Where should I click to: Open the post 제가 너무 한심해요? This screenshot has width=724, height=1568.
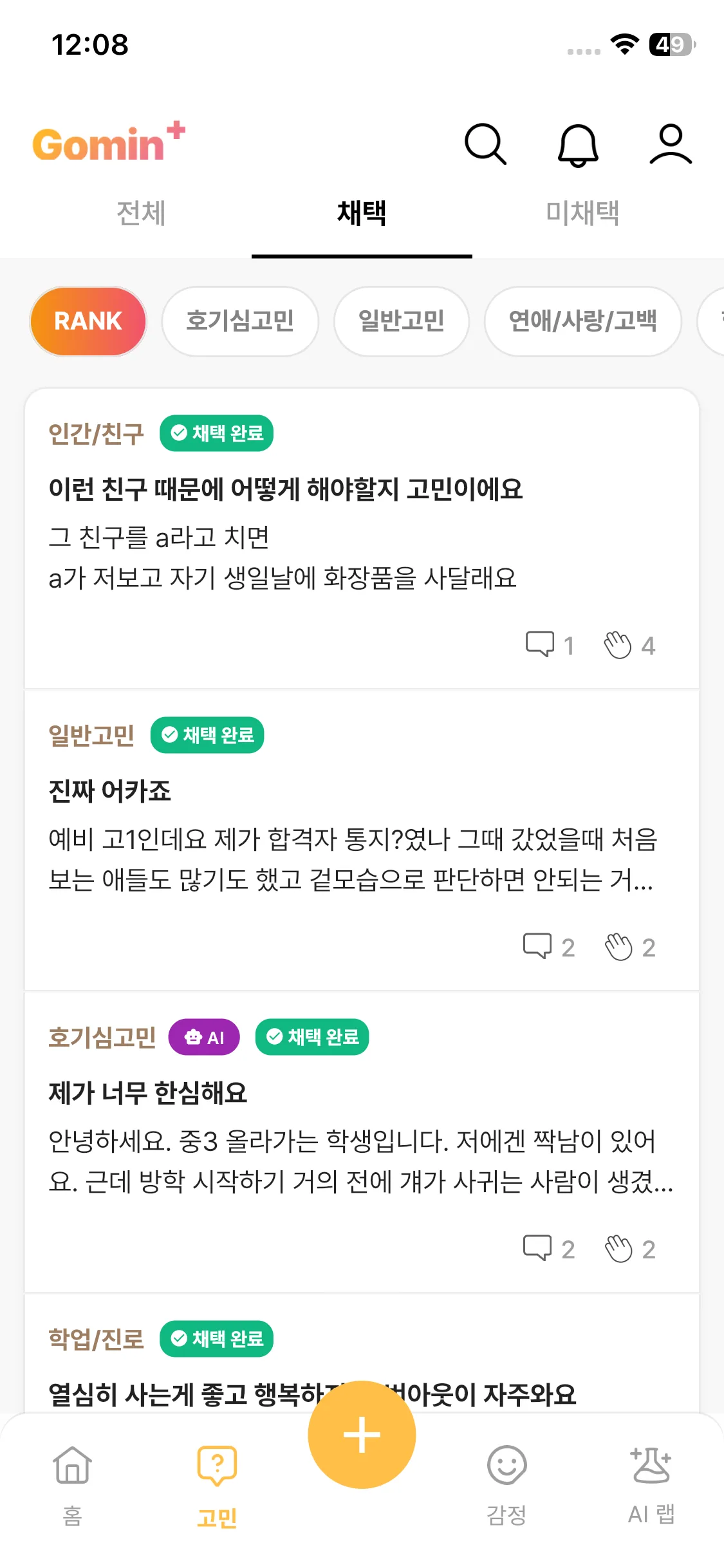coord(148,1093)
